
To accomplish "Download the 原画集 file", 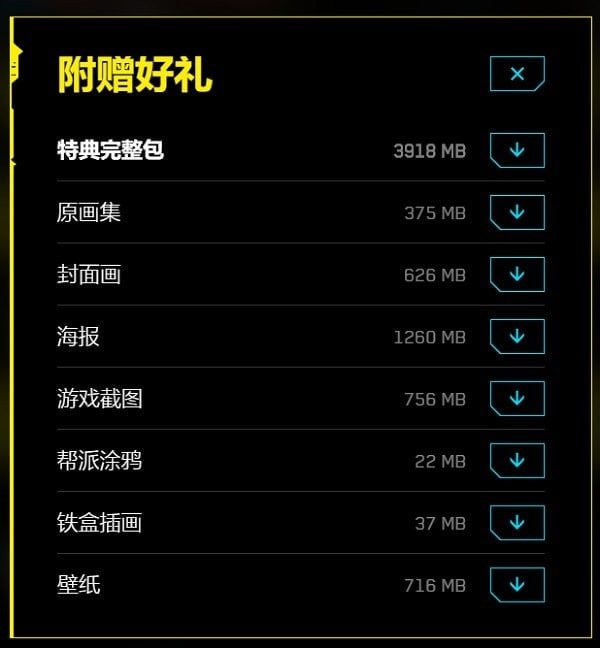I will pos(517,213).
